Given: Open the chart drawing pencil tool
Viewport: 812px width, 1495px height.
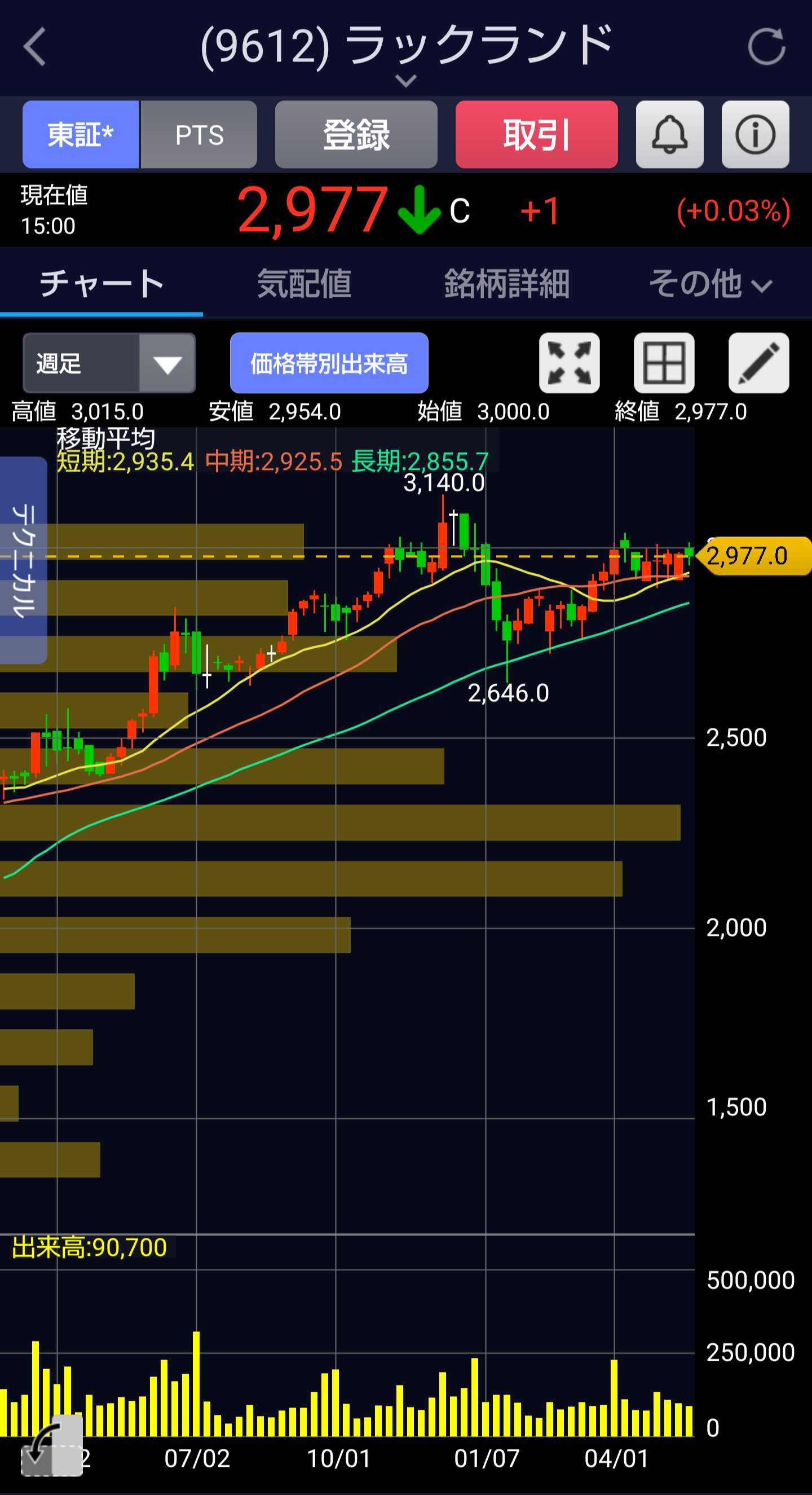Looking at the screenshot, I should click(758, 363).
